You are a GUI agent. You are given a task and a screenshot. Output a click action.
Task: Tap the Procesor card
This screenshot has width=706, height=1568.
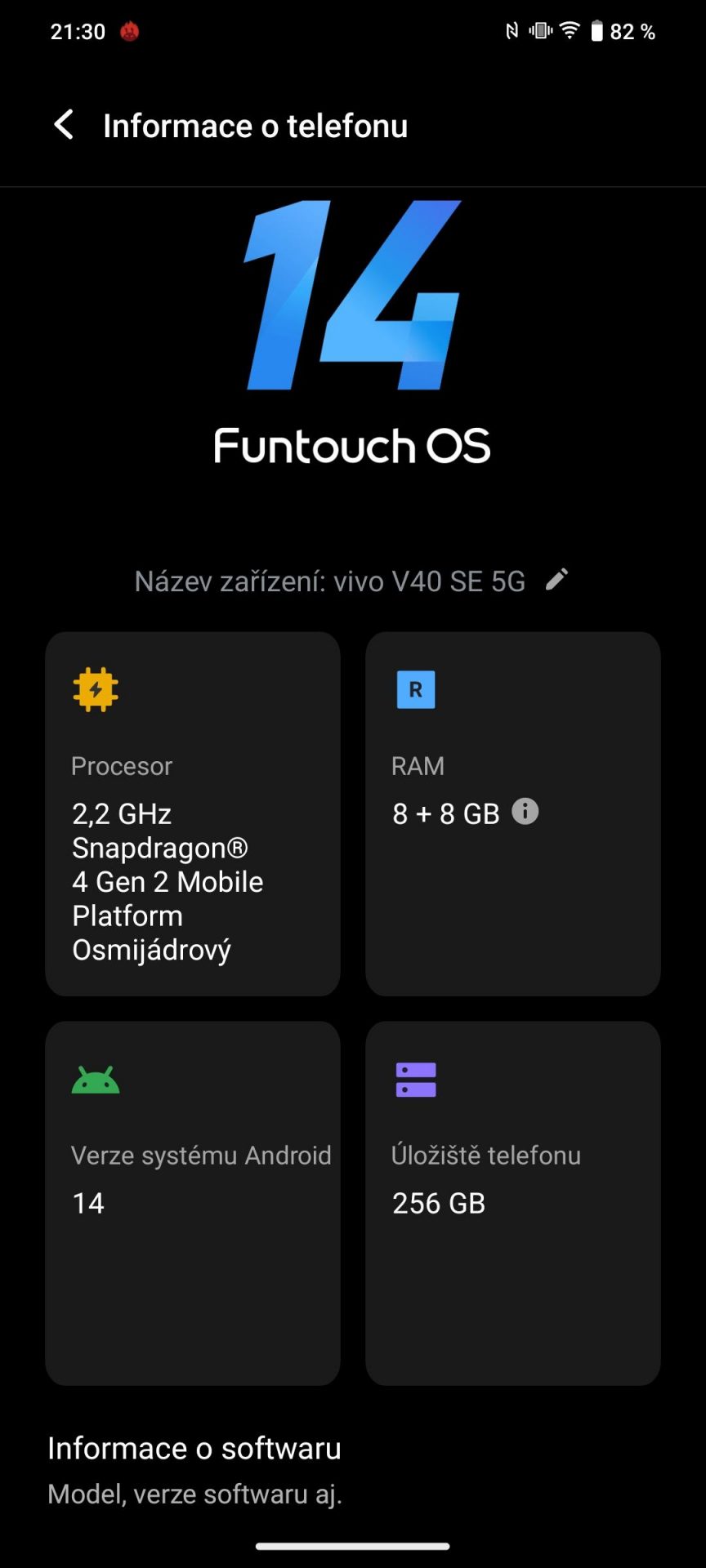click(193, 813)
